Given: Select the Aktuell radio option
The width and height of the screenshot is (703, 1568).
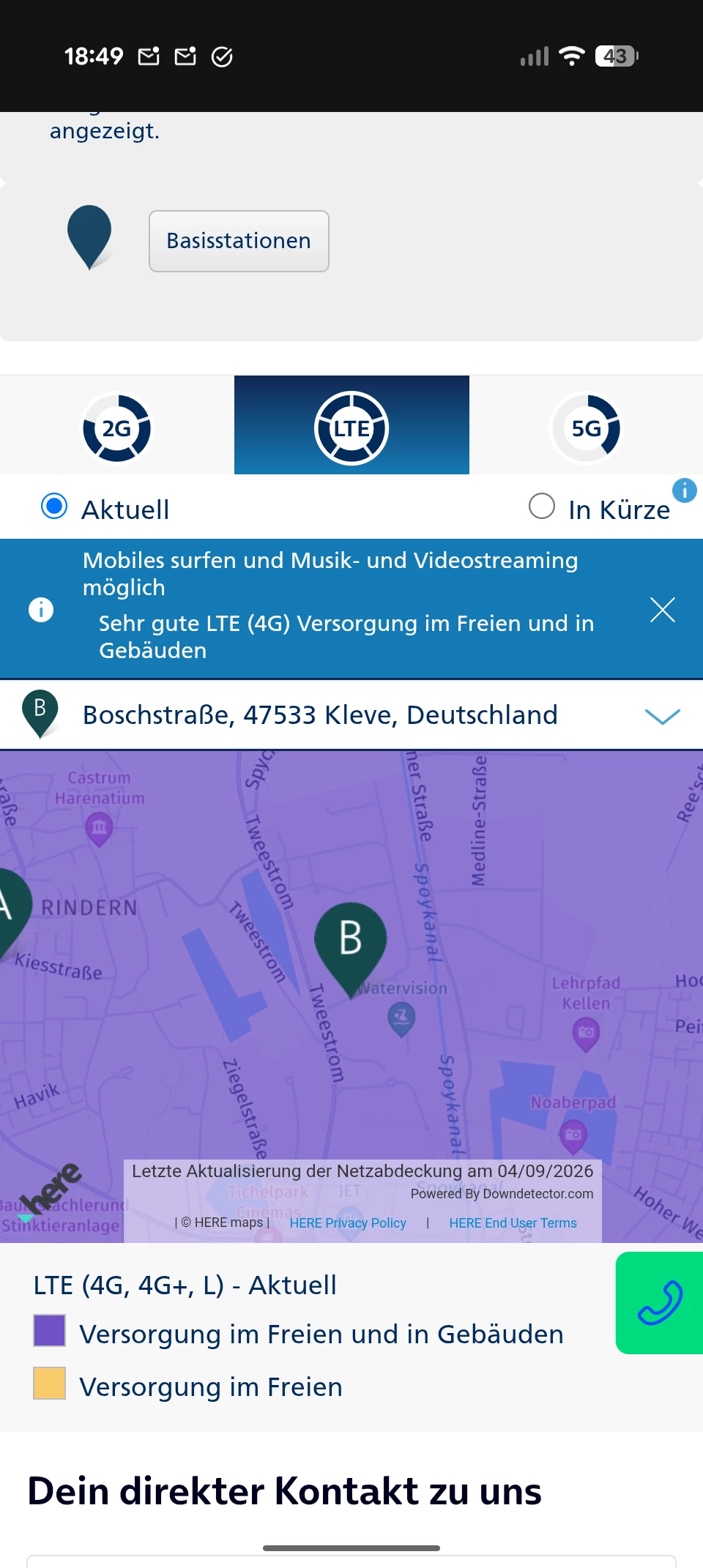Looking at the screenshot, I should [x=54, y=506].
